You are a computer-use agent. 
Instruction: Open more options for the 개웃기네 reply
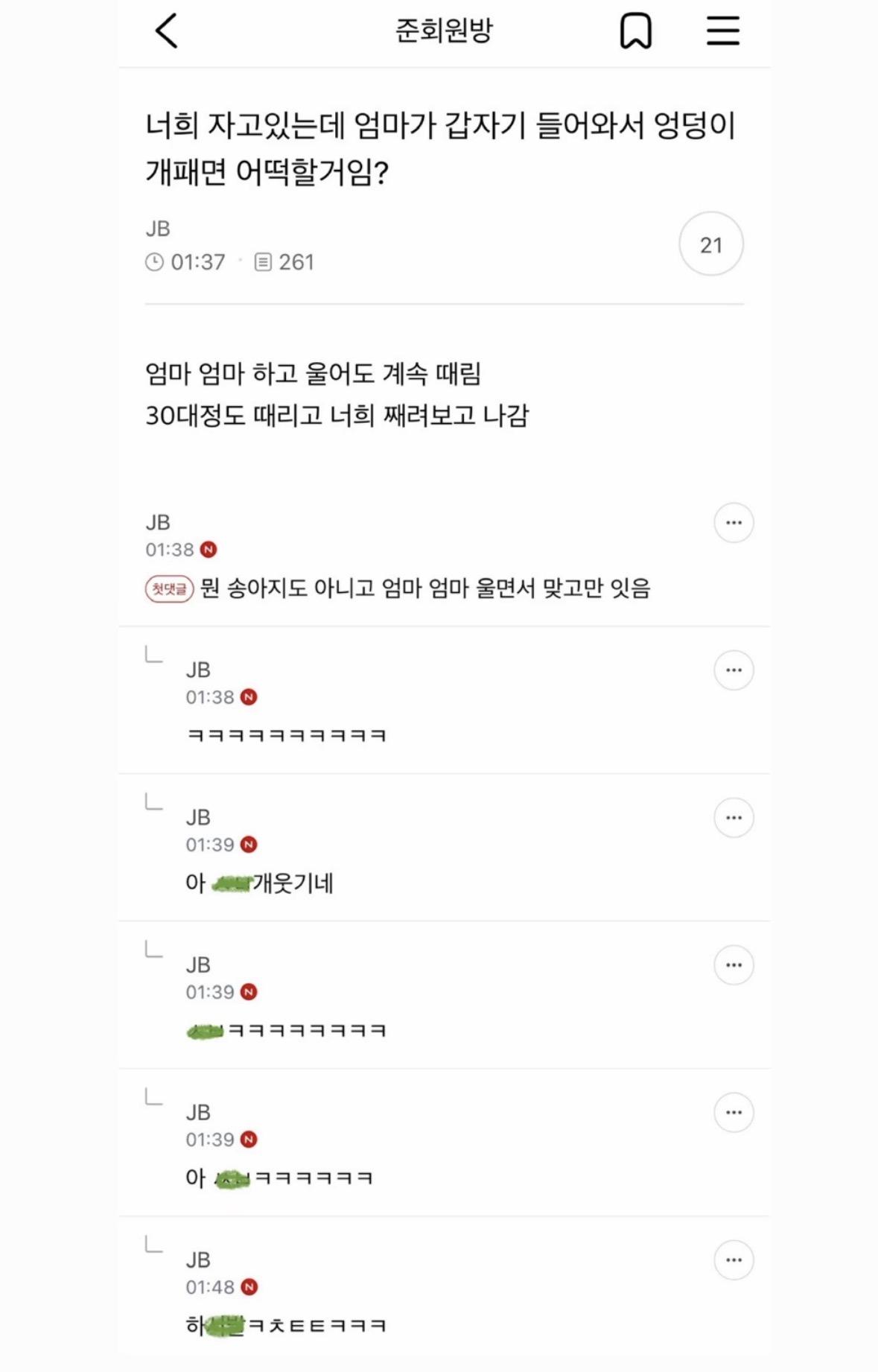[734, 818]
